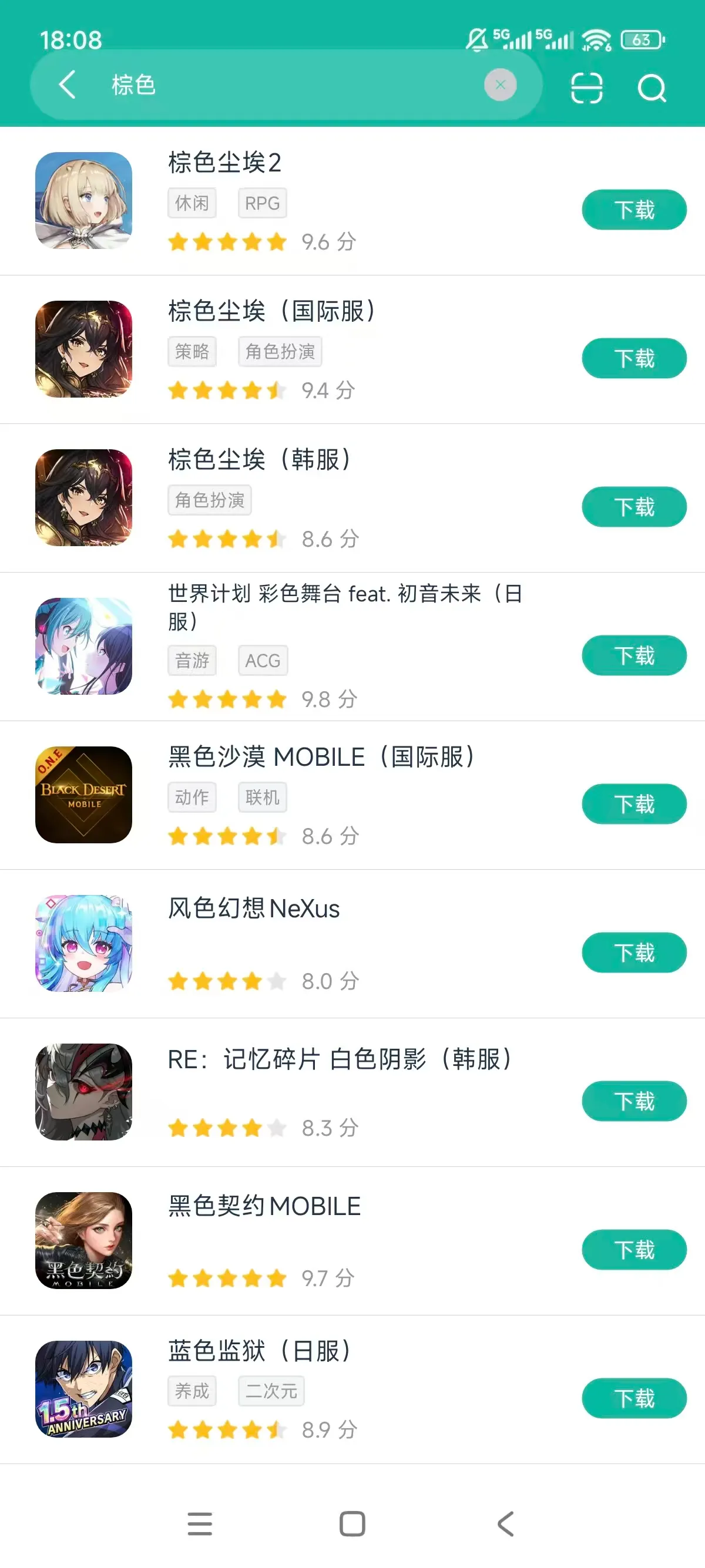Tap the system back button at bottom
The height and width of the screenshot is (1568, 705).
click(x=504, y=1522)
